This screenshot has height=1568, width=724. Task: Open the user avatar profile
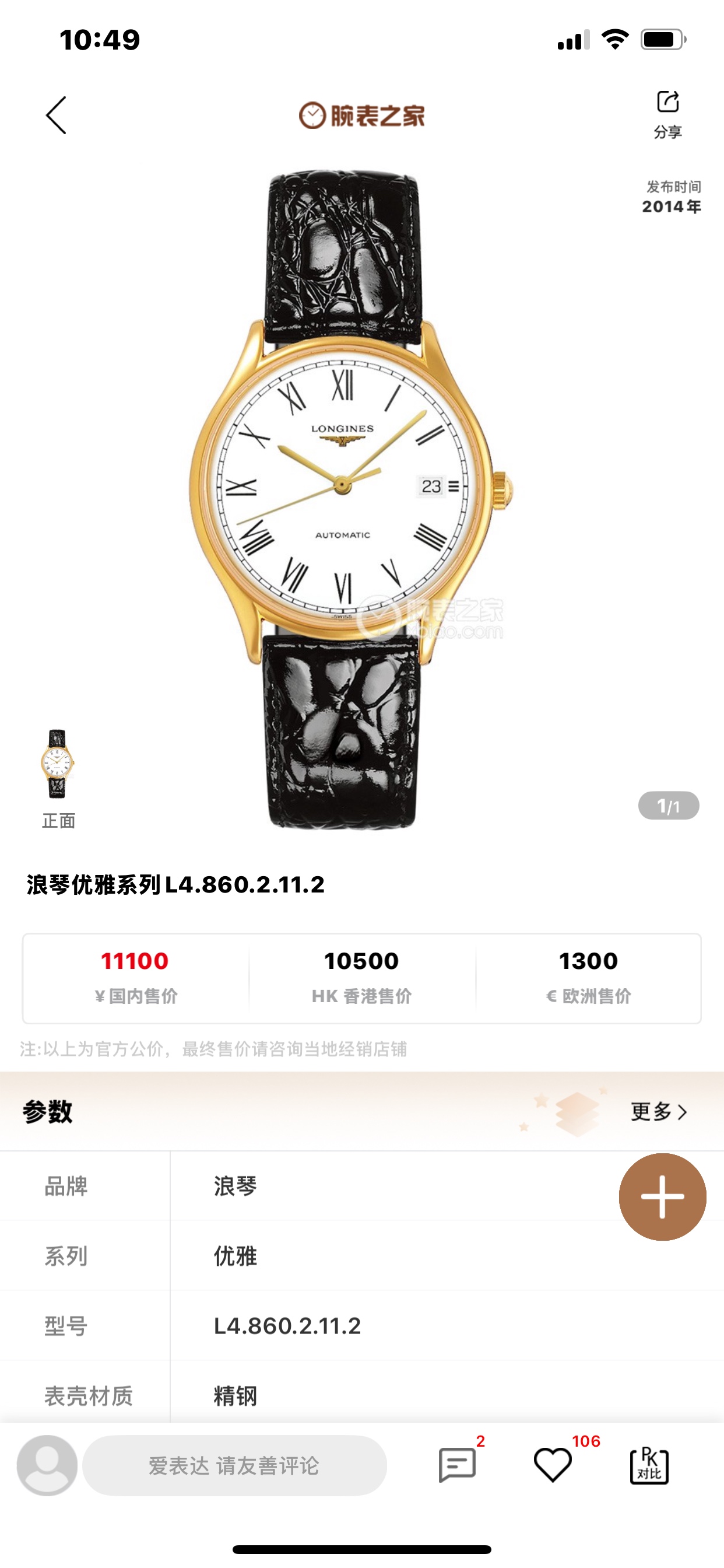47,1466
